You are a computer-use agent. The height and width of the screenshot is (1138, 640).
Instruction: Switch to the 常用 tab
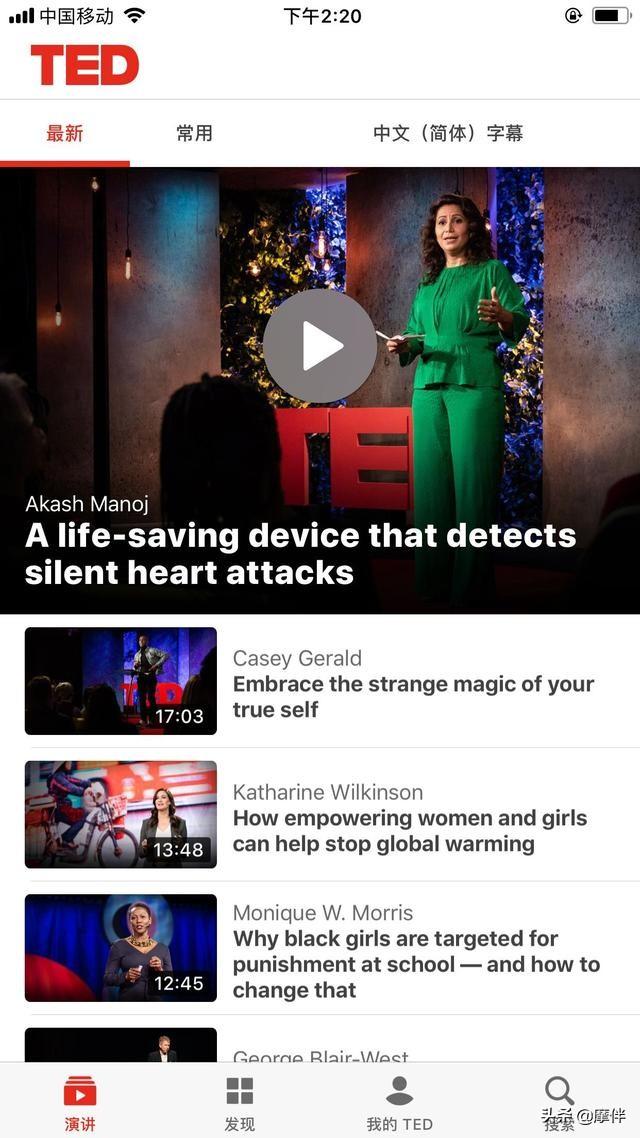pyautogui.click(x=194, y=133)
